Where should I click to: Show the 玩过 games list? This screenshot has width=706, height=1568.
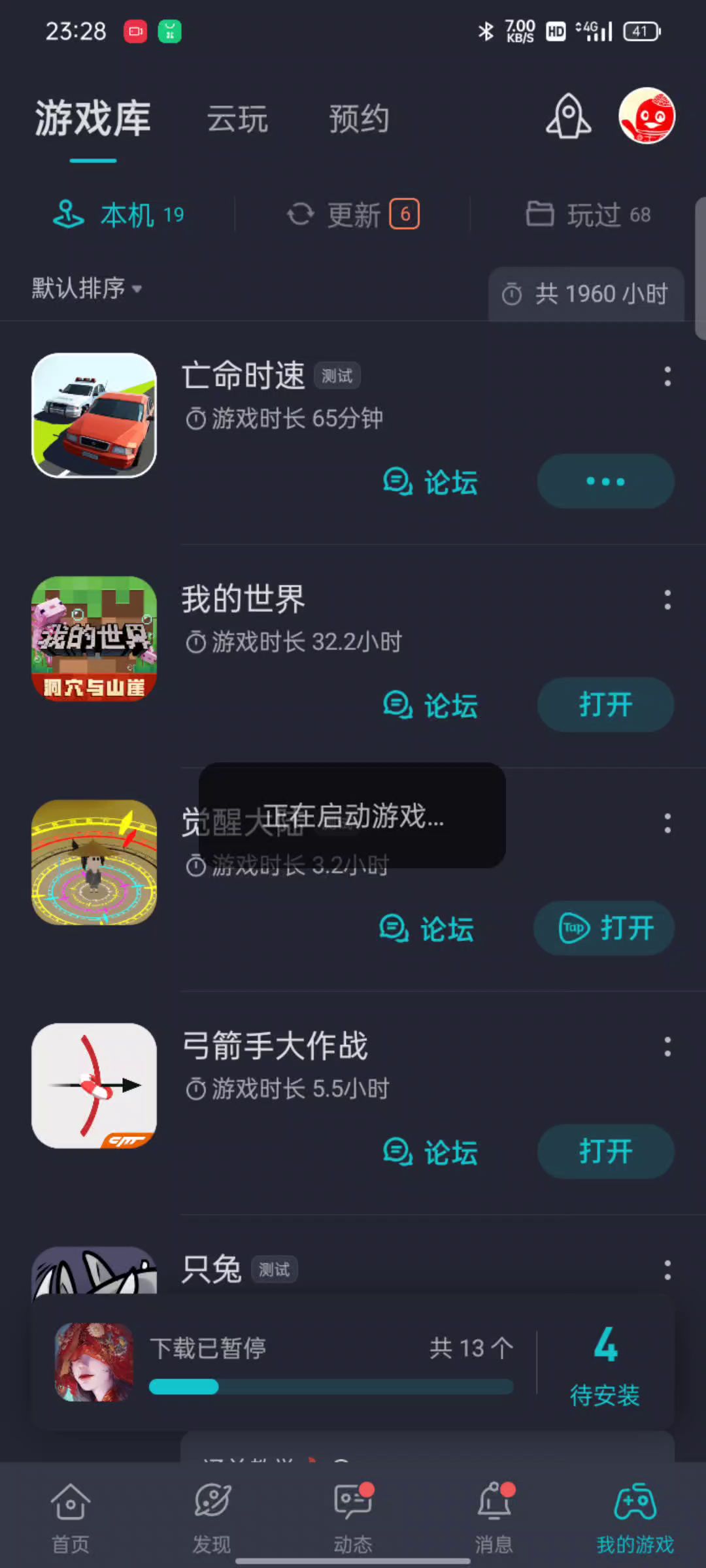[x=588, y=215]
